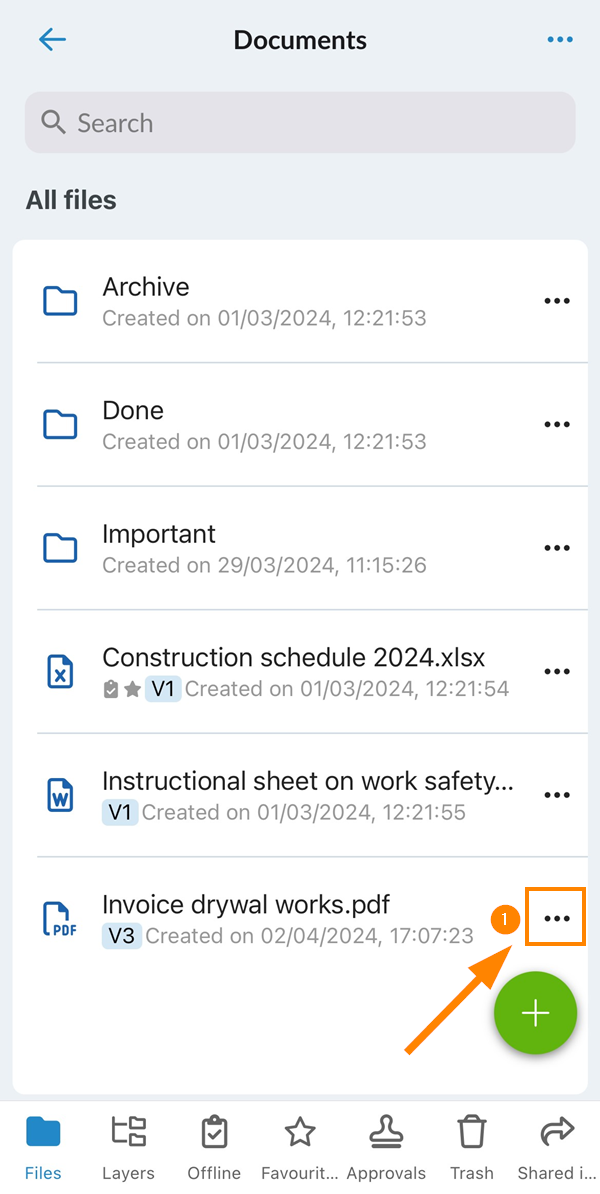This screenshot has height=1194, width=600.
Task: Go to the Trash tab
Action: click(472, 1147)
